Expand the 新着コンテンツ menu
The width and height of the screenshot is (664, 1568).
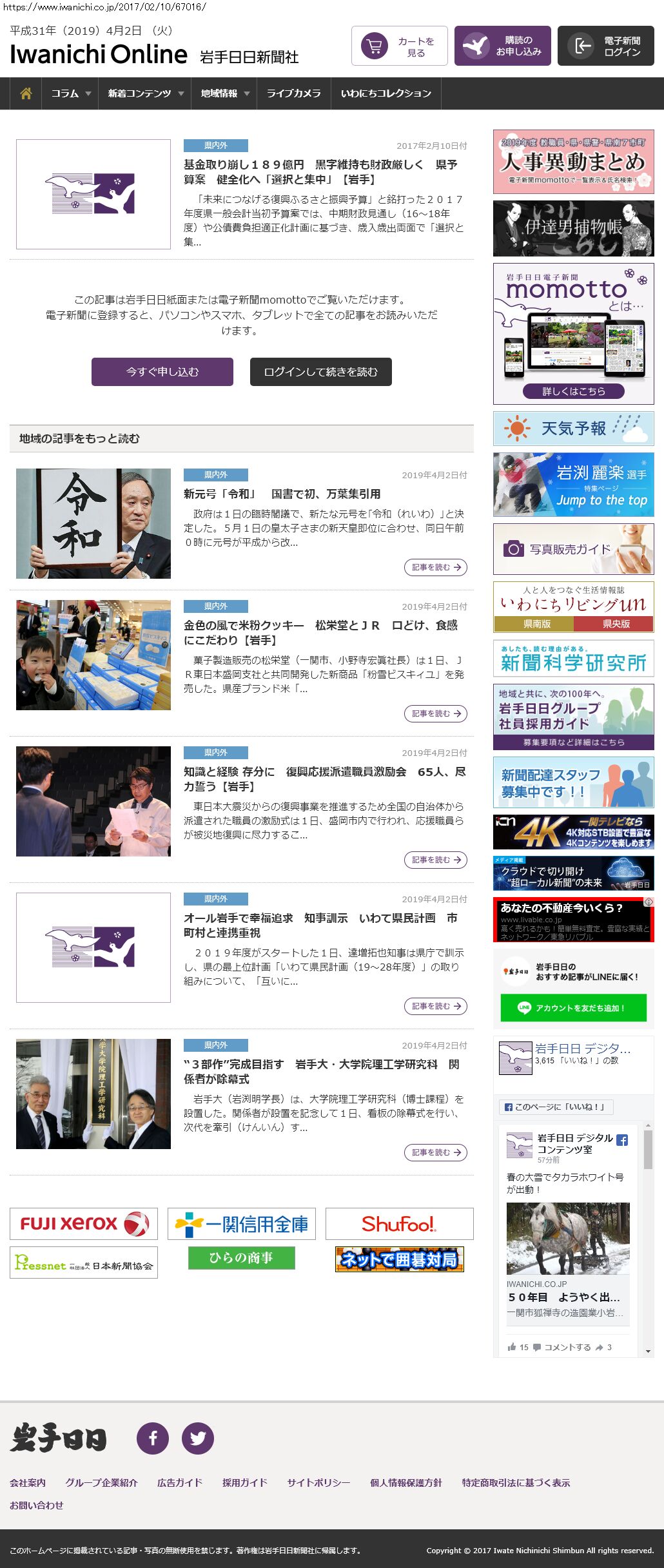(145, 93)
